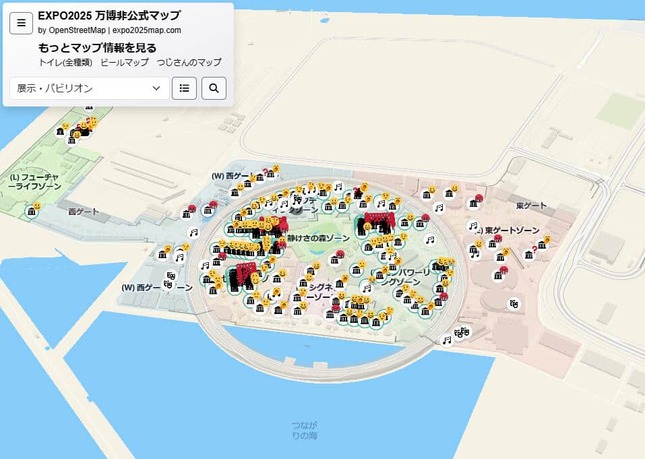The width and height of the screenshot is (645, 459).
Task: Open the map search
Action: click(x=214, y=88)
